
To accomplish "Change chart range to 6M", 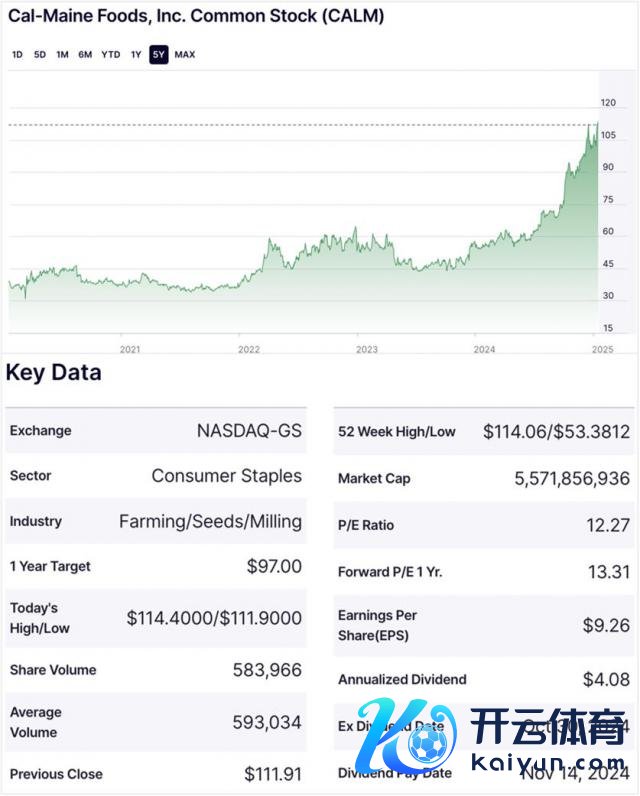I will [85, 55].
